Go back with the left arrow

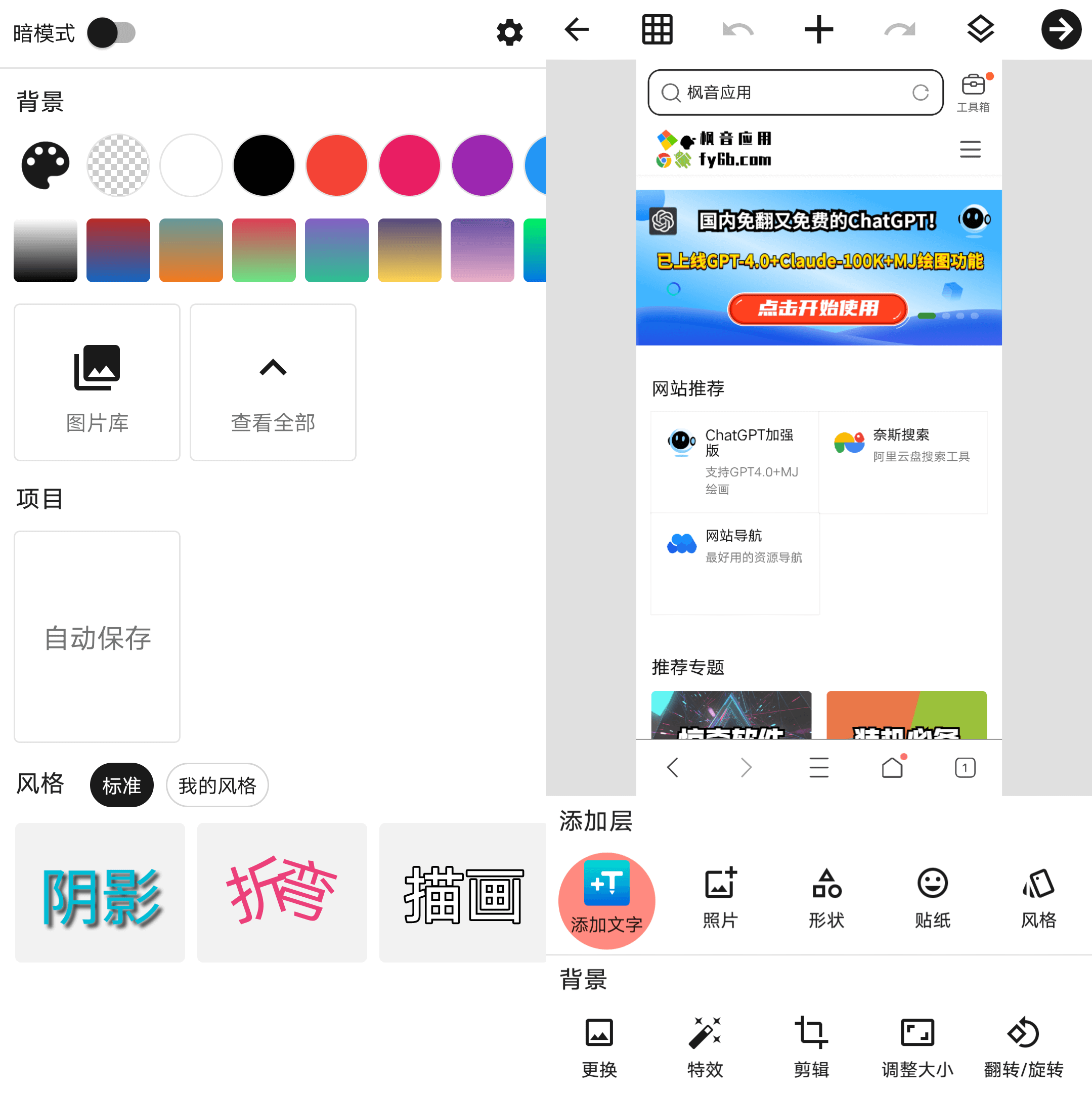pos(577,29)
